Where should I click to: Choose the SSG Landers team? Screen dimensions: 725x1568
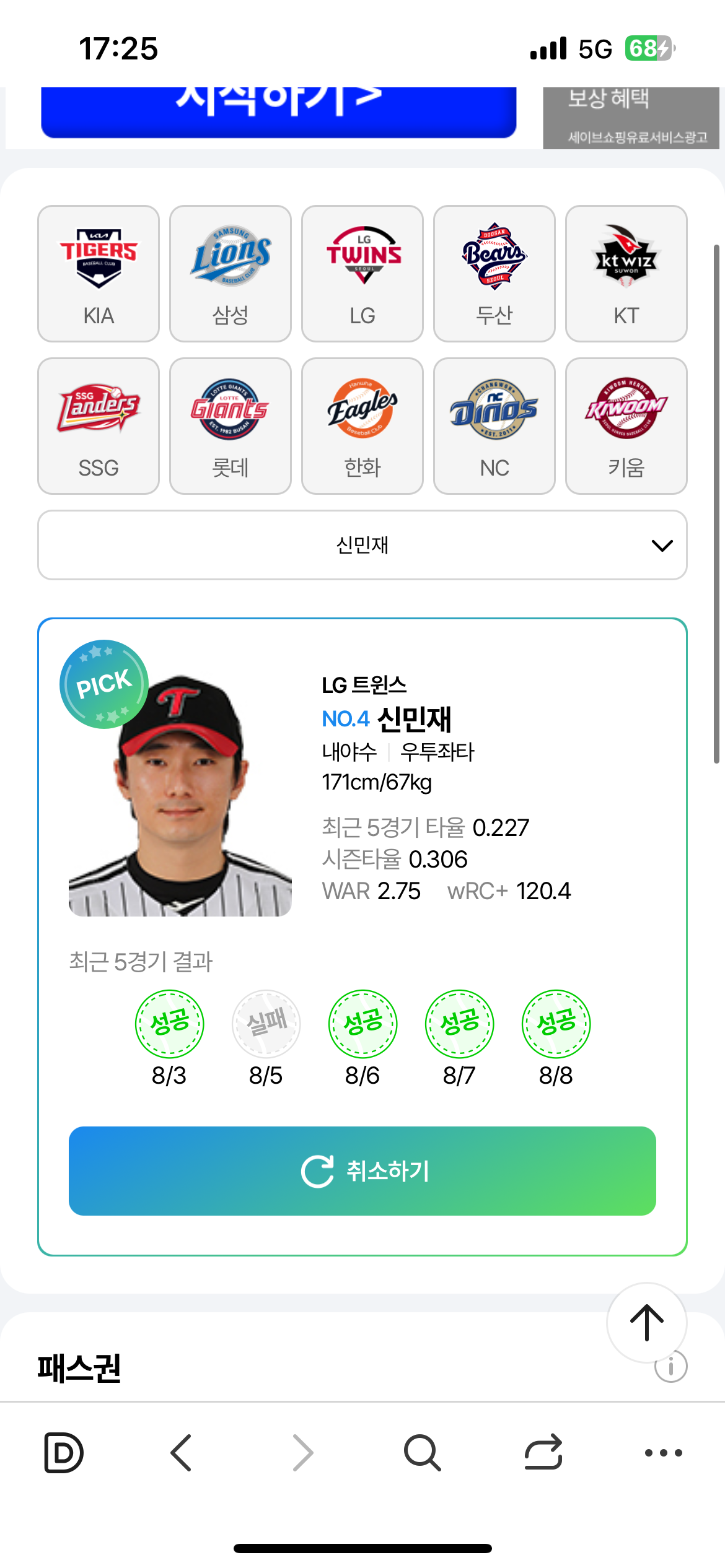(99, 425)
